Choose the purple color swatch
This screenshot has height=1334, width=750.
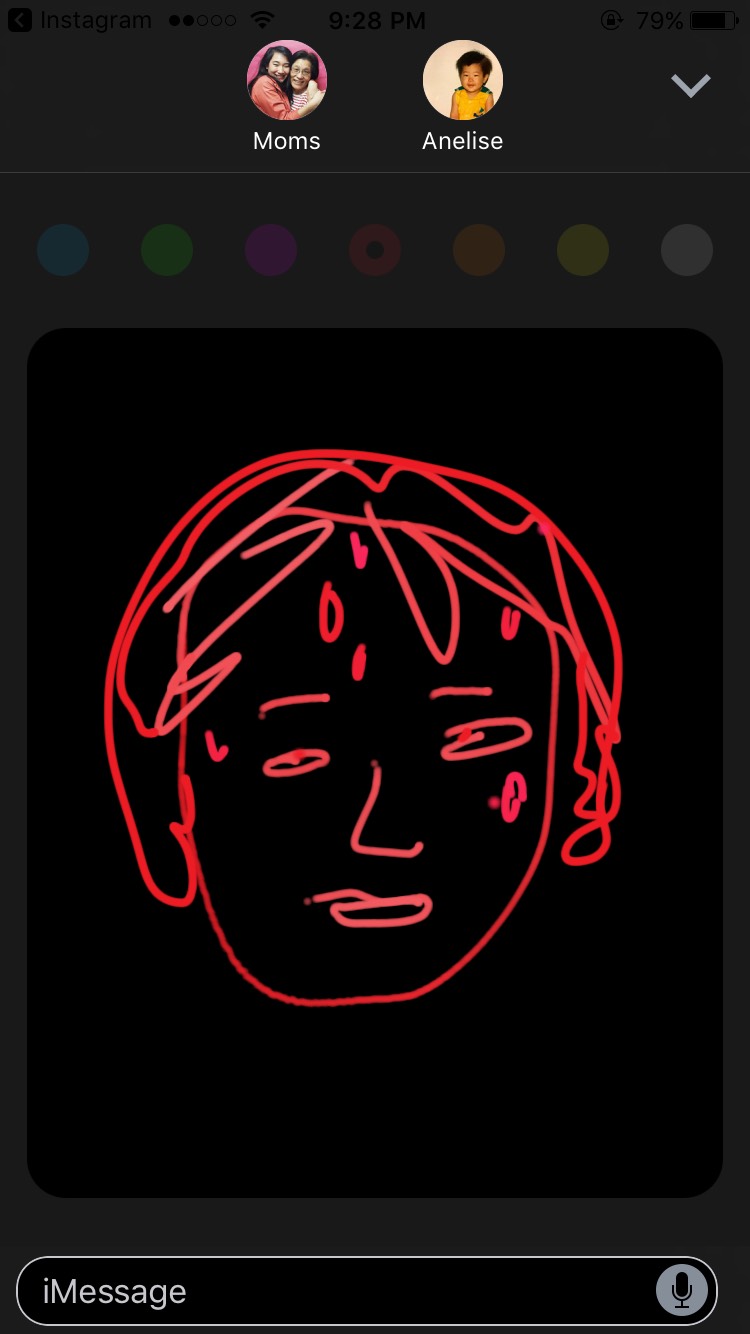point(271,250)
